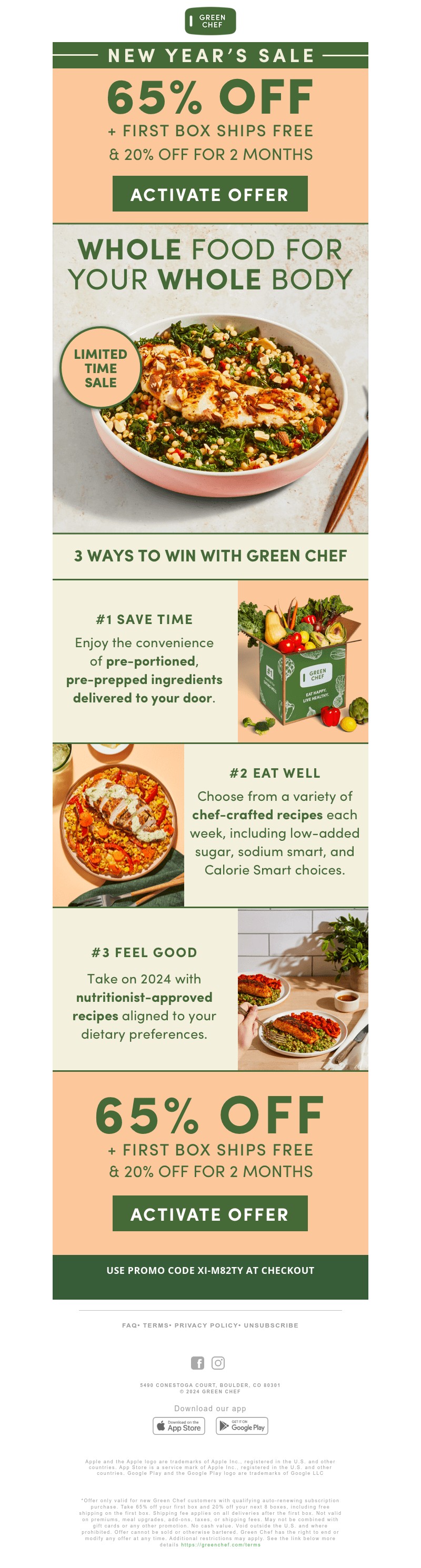
Task: Unsubscribe from these emails
Action: 270,1325
